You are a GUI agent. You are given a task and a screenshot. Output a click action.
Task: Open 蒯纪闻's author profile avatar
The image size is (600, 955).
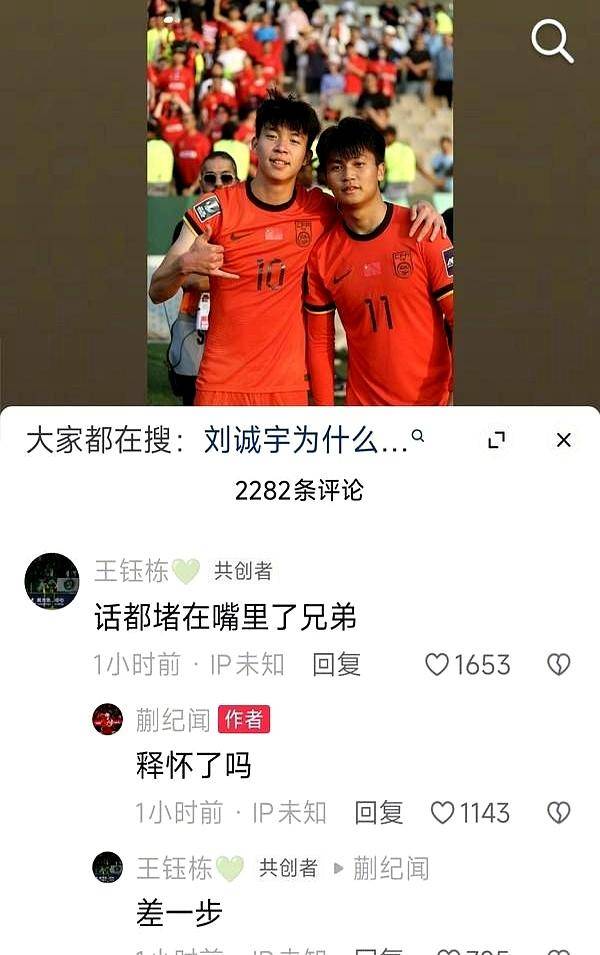[108, 719]
